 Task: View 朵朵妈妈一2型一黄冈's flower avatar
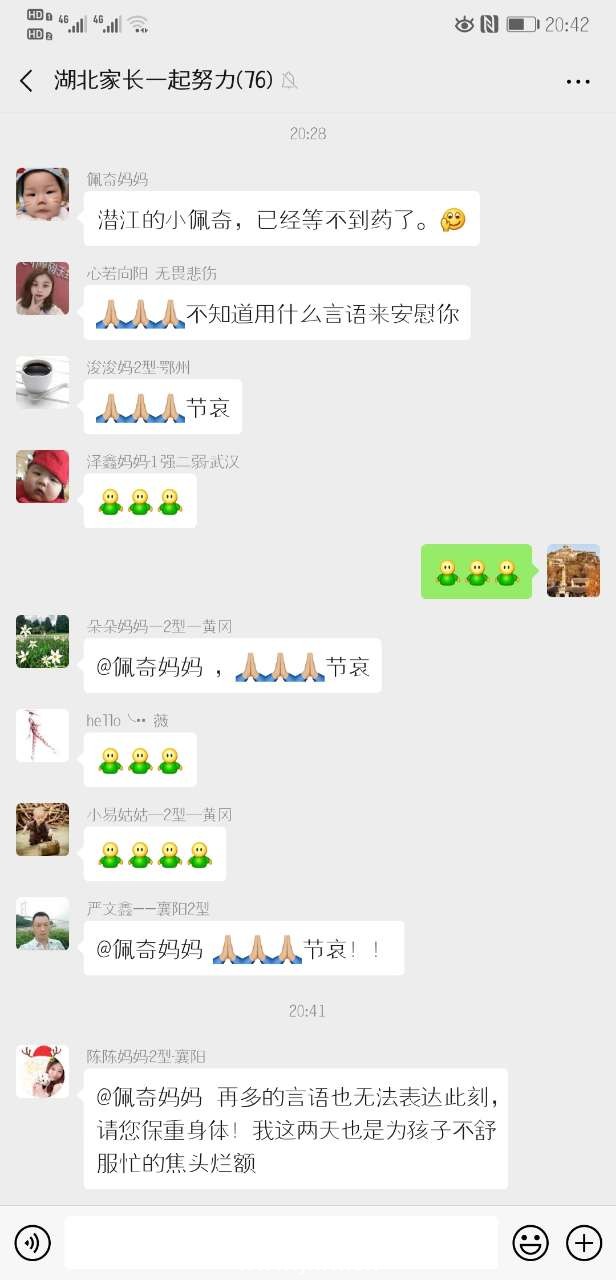[43, 641]
